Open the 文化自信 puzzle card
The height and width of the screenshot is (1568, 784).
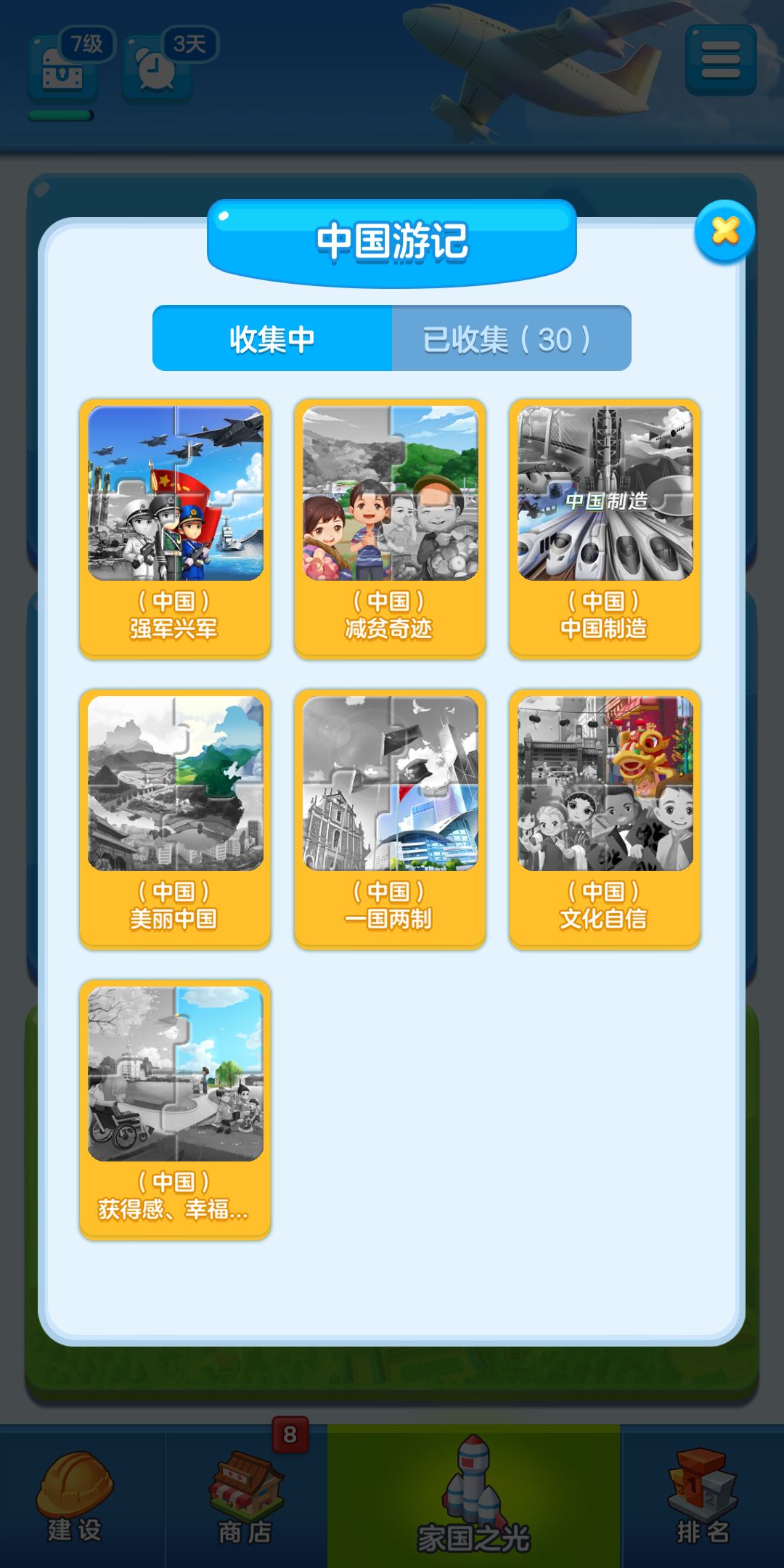point(605,818)
